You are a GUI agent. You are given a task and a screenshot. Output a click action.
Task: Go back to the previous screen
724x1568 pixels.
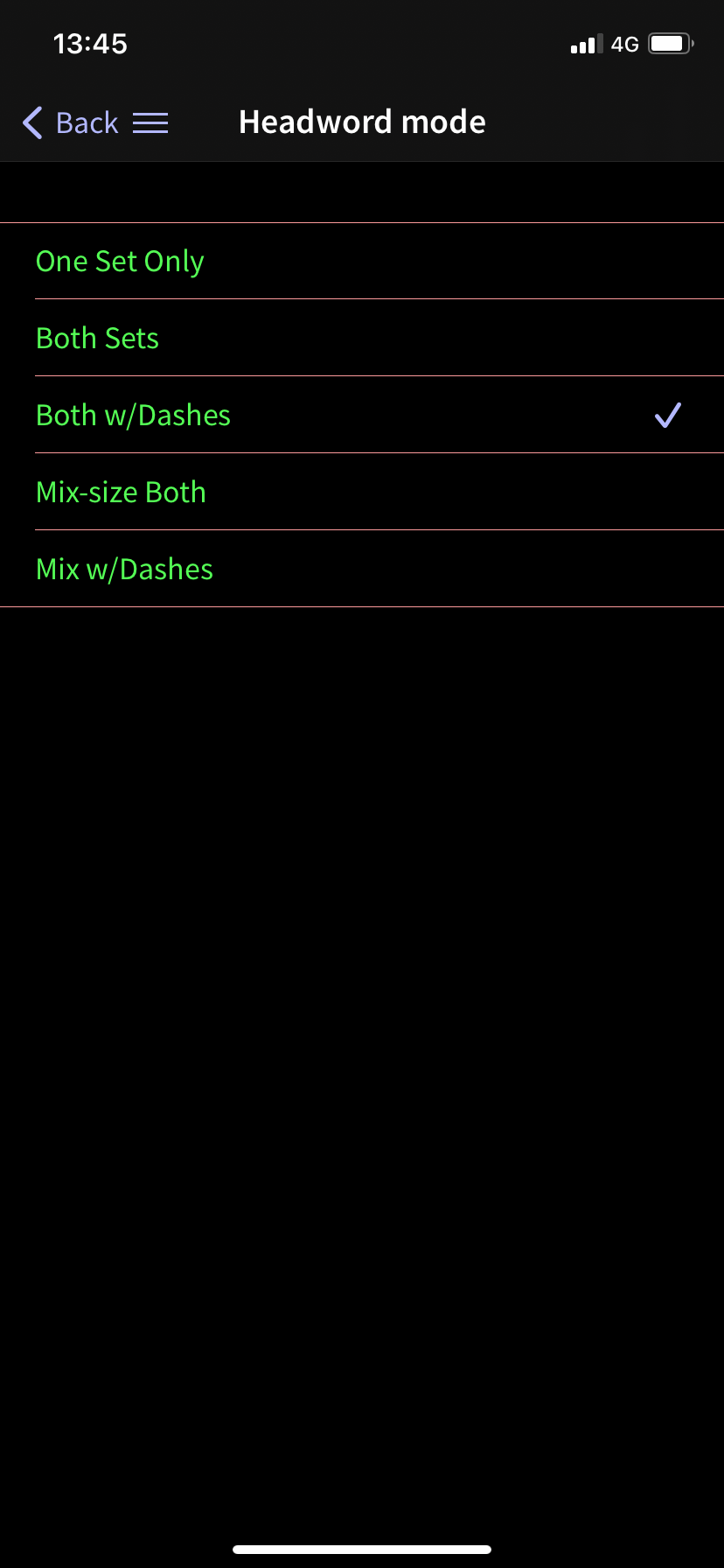pyautogui.click(x=70, y=122)
